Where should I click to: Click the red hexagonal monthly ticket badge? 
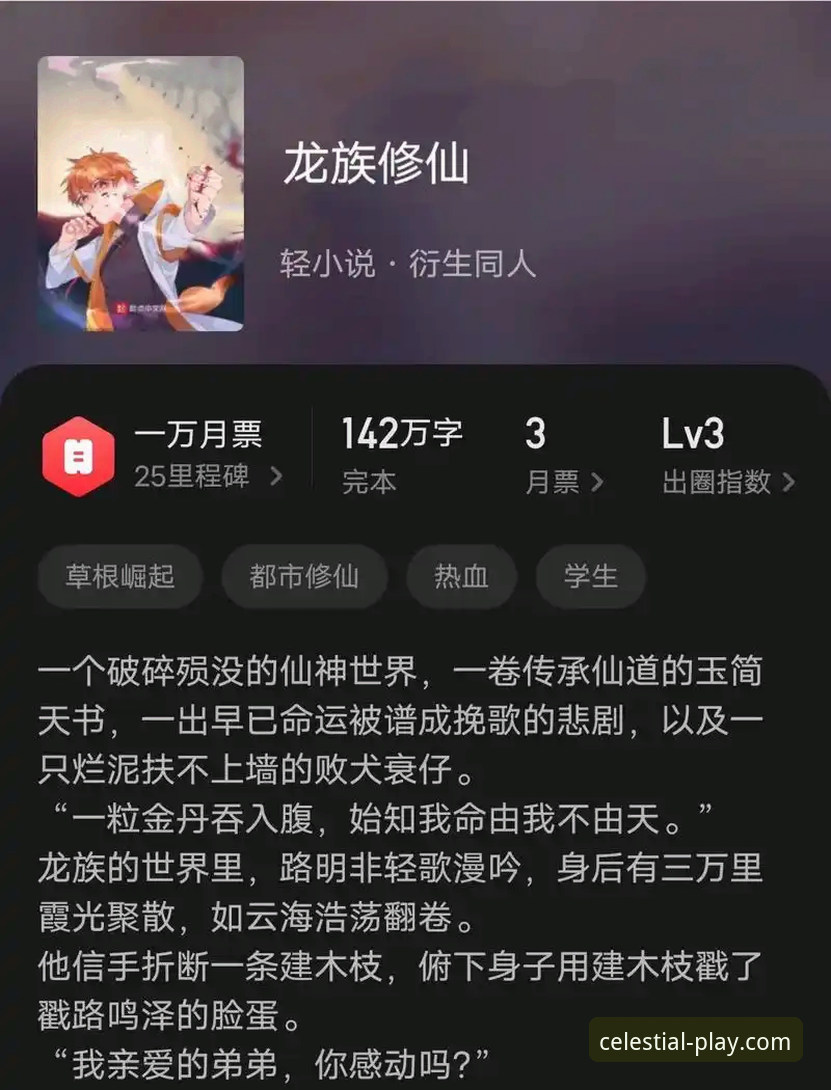78,458
